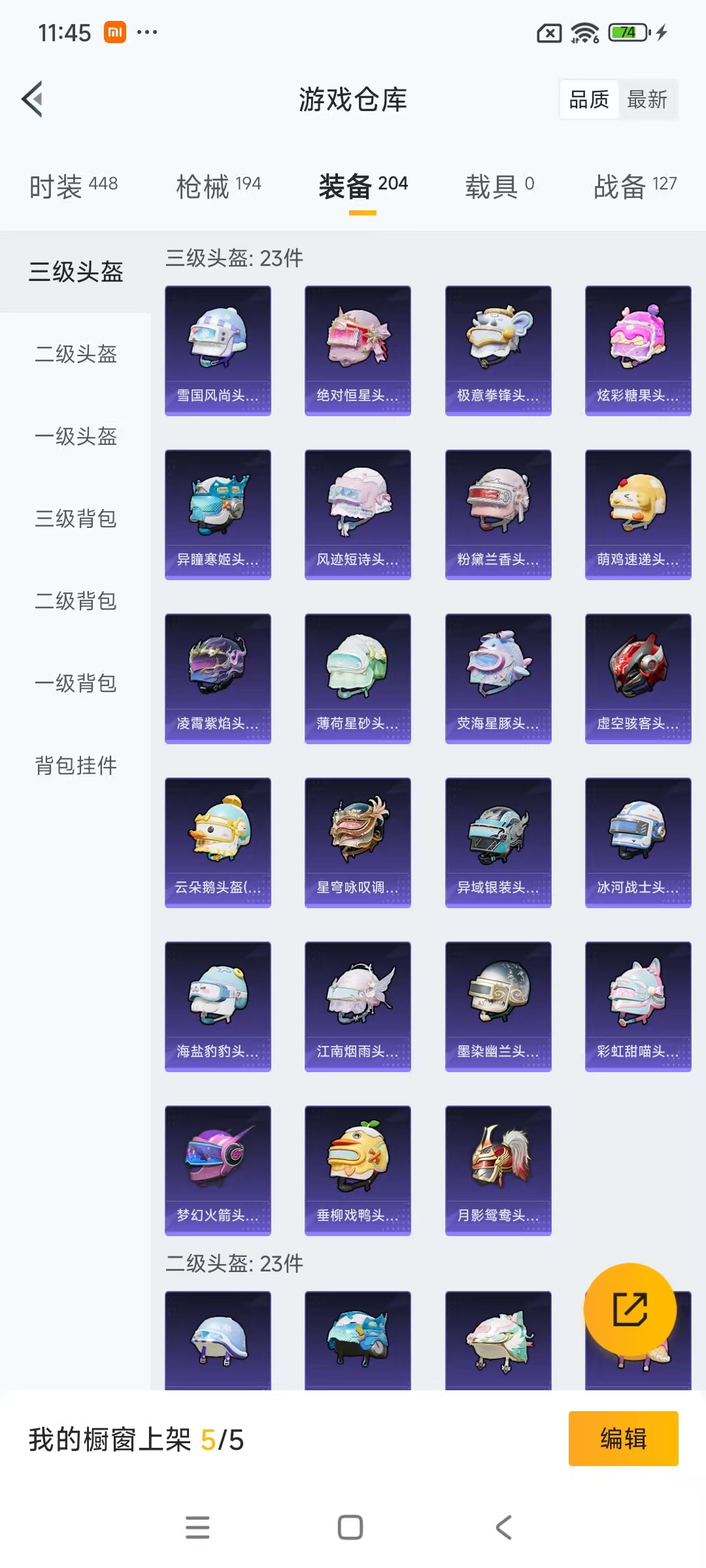The height and width of the screenshot is (1568, 706).
Task: Switch to the 战备 tab
Action: point(635,186)
